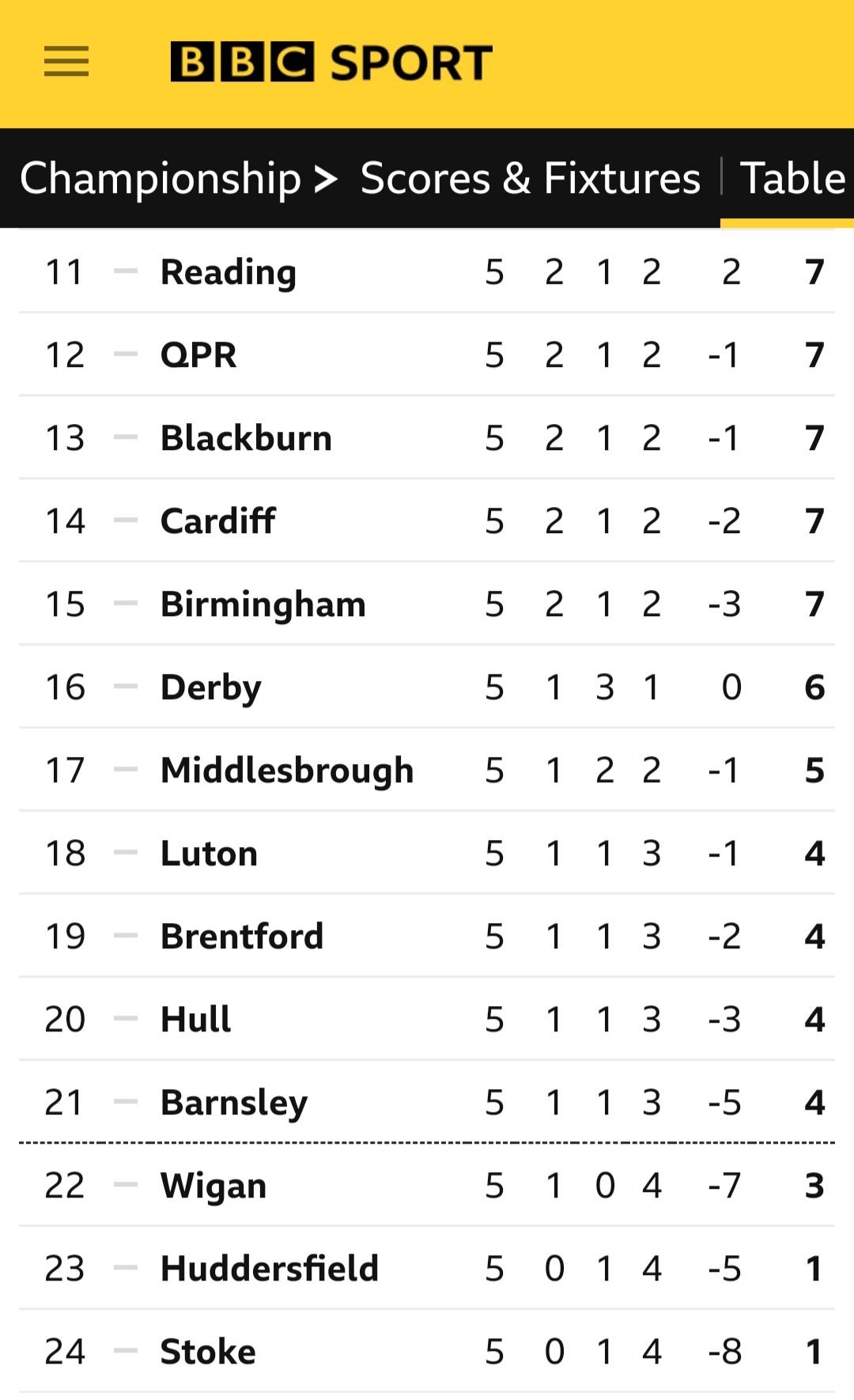Open the hamburger menu
Image resolution: width=854 pixels, height=1400 pixels.
66,62
